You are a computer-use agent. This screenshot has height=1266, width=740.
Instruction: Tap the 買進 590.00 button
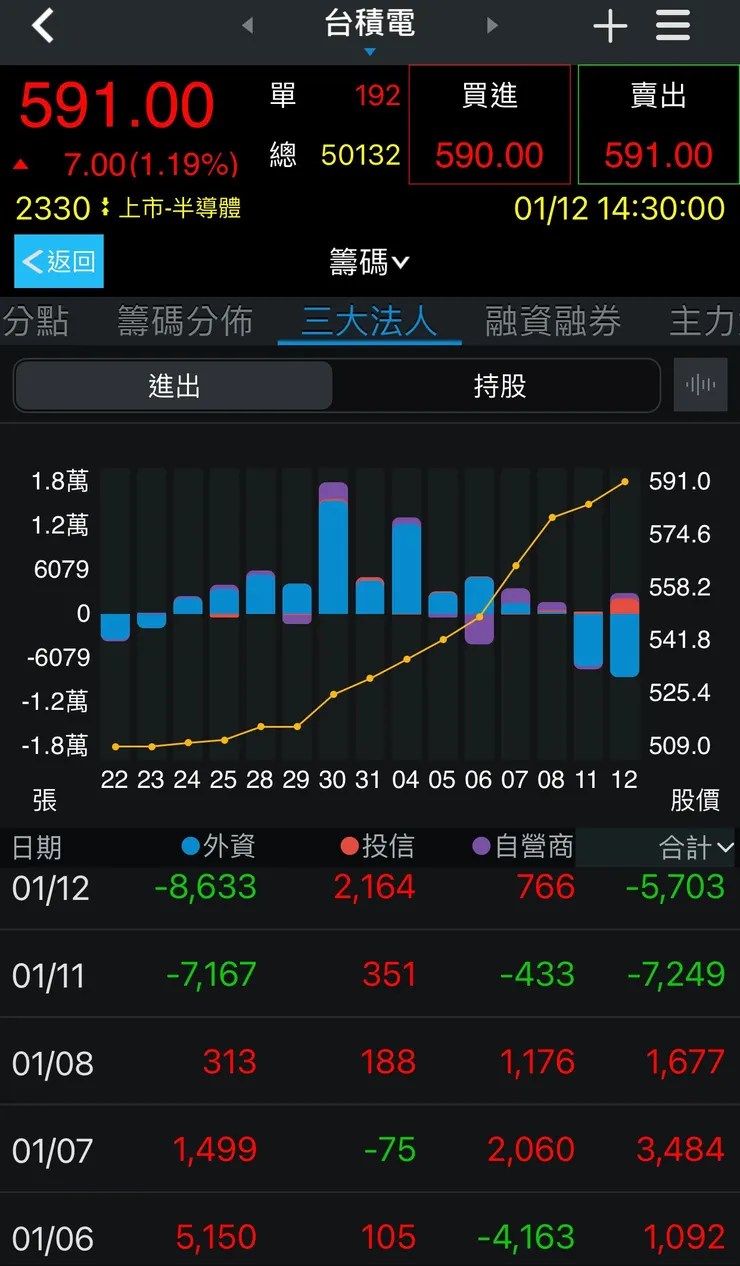pos(489,125)
